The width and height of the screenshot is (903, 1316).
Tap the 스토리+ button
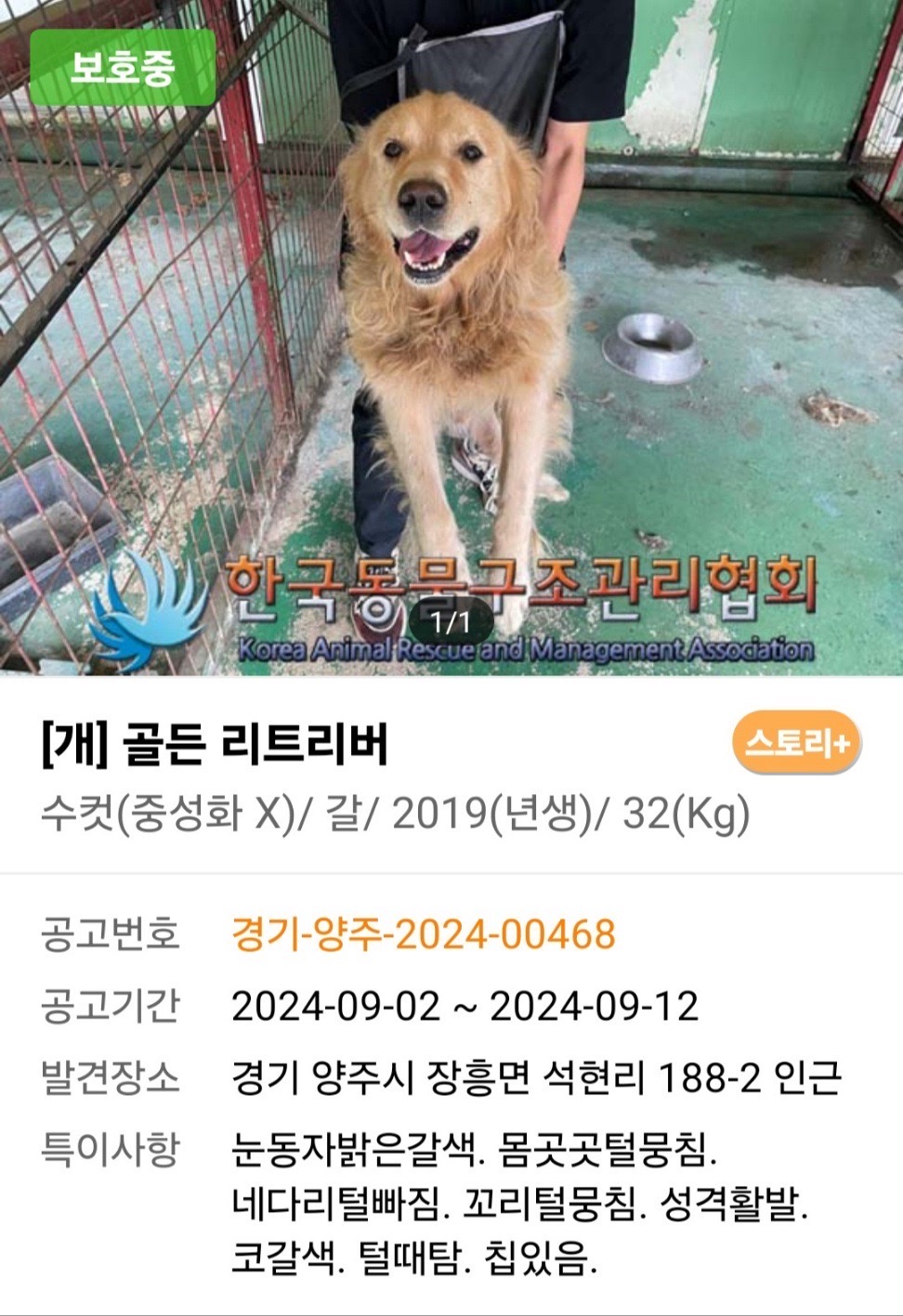click(x=796, y=742)
